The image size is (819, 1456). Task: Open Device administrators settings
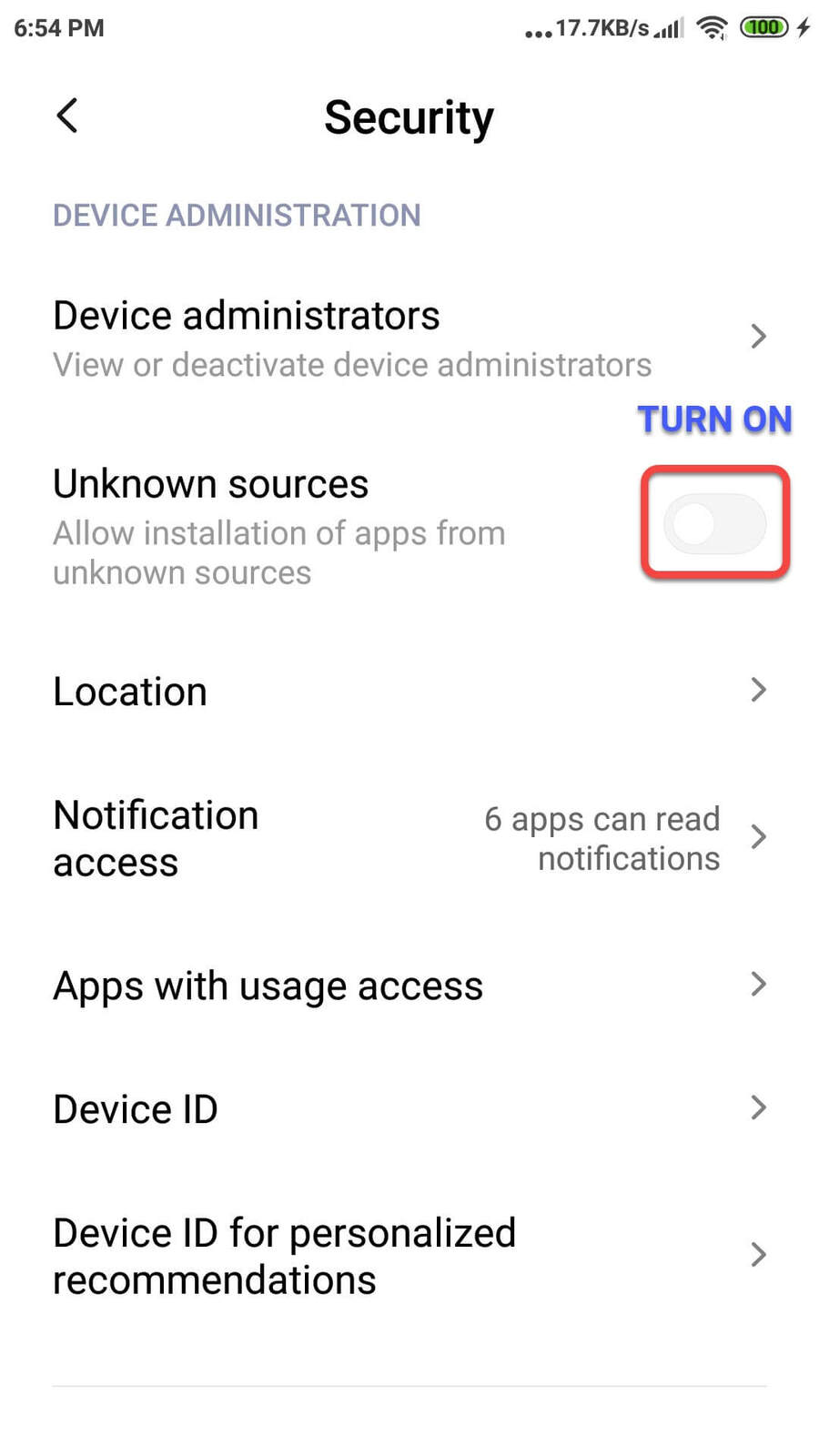point(409,339)
